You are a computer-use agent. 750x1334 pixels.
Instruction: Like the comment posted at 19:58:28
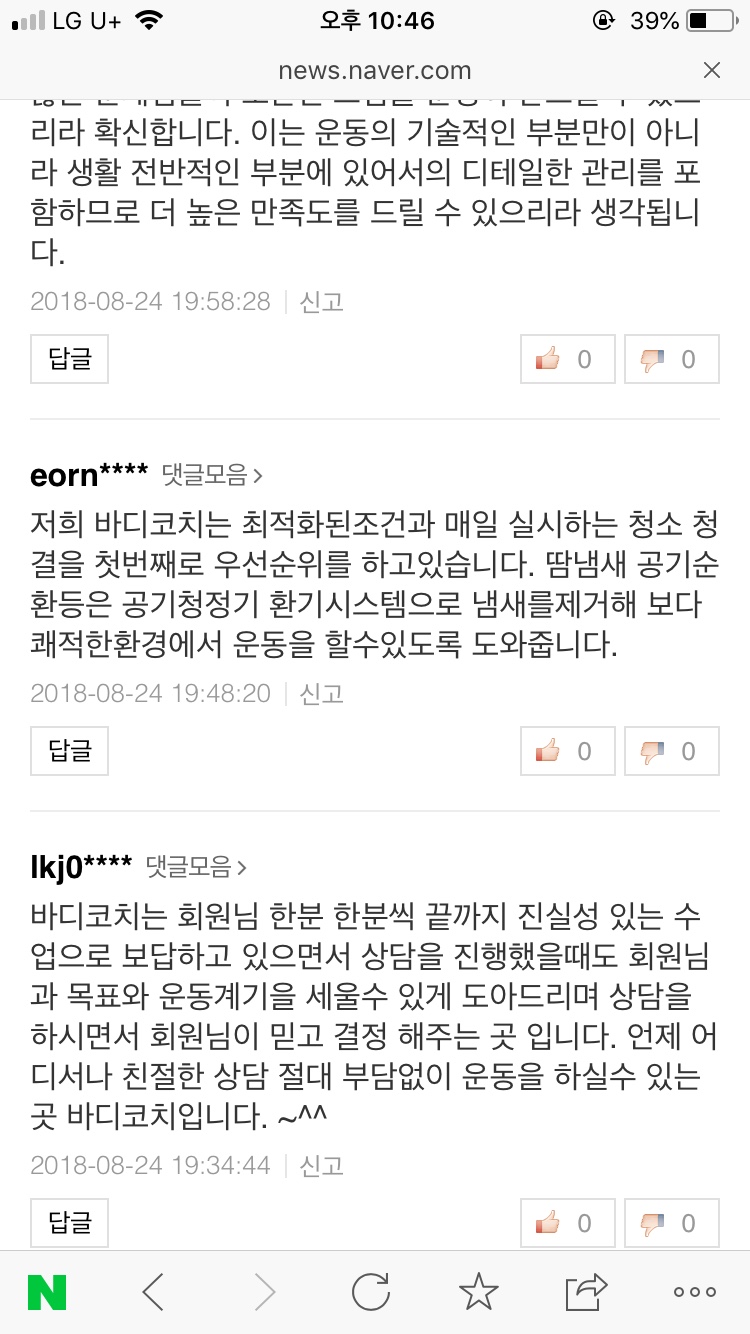(567, 359)
